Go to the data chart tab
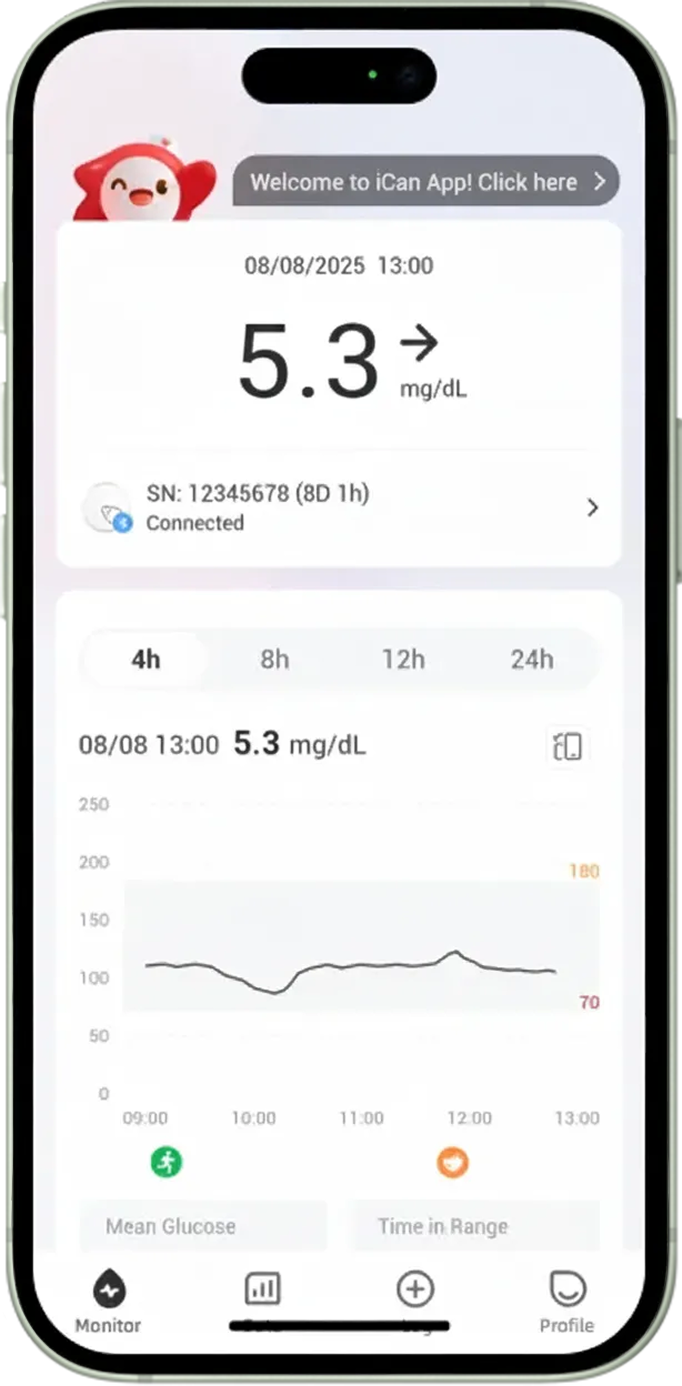This screenshot has height=1386, width=682. [x=263, y=1295]
